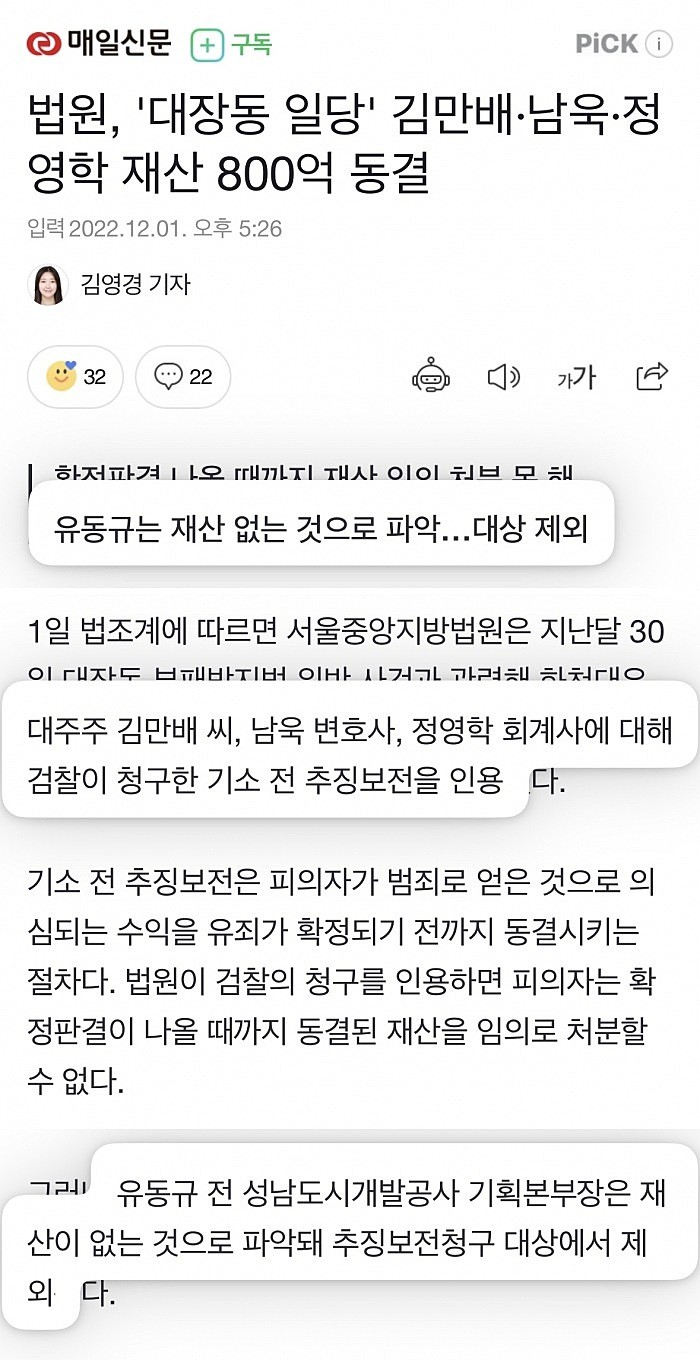Subscribe to 매일신문 with 구독 button
The width and height of the screenshot is (700, 1360).
234,45
